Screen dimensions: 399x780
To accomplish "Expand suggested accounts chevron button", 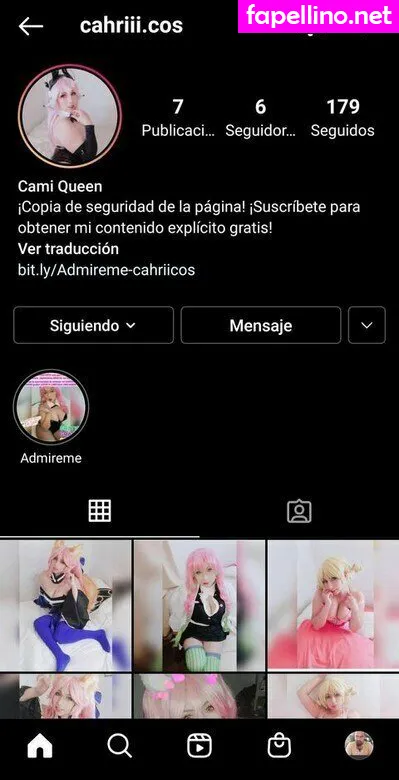I will (367, 325).
